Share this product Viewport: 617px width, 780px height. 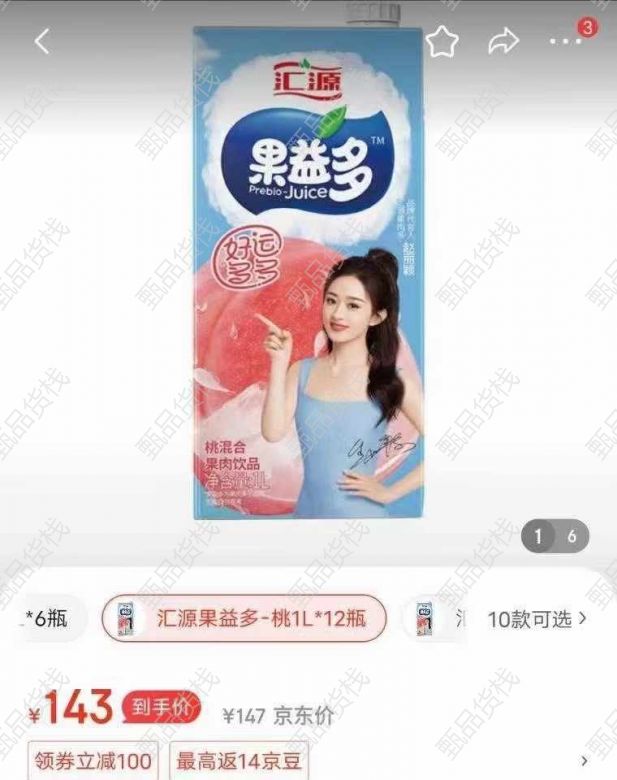(x=501, y=42)
